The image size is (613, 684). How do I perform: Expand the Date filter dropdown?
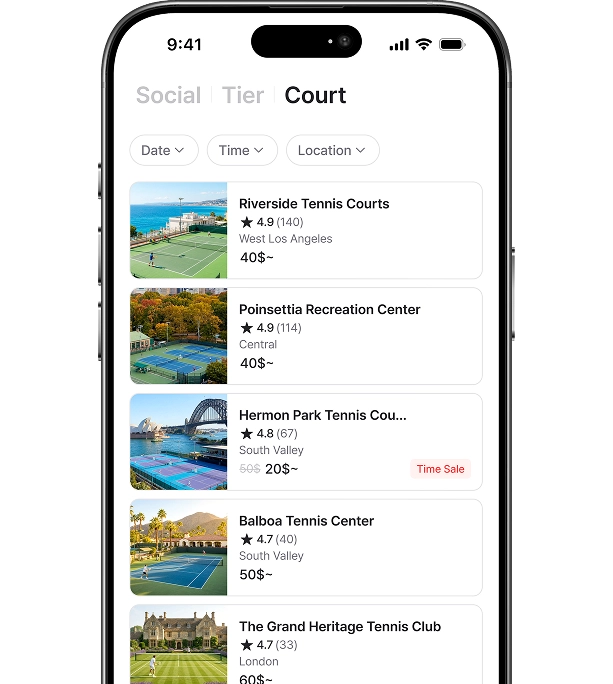coord(164,150)
